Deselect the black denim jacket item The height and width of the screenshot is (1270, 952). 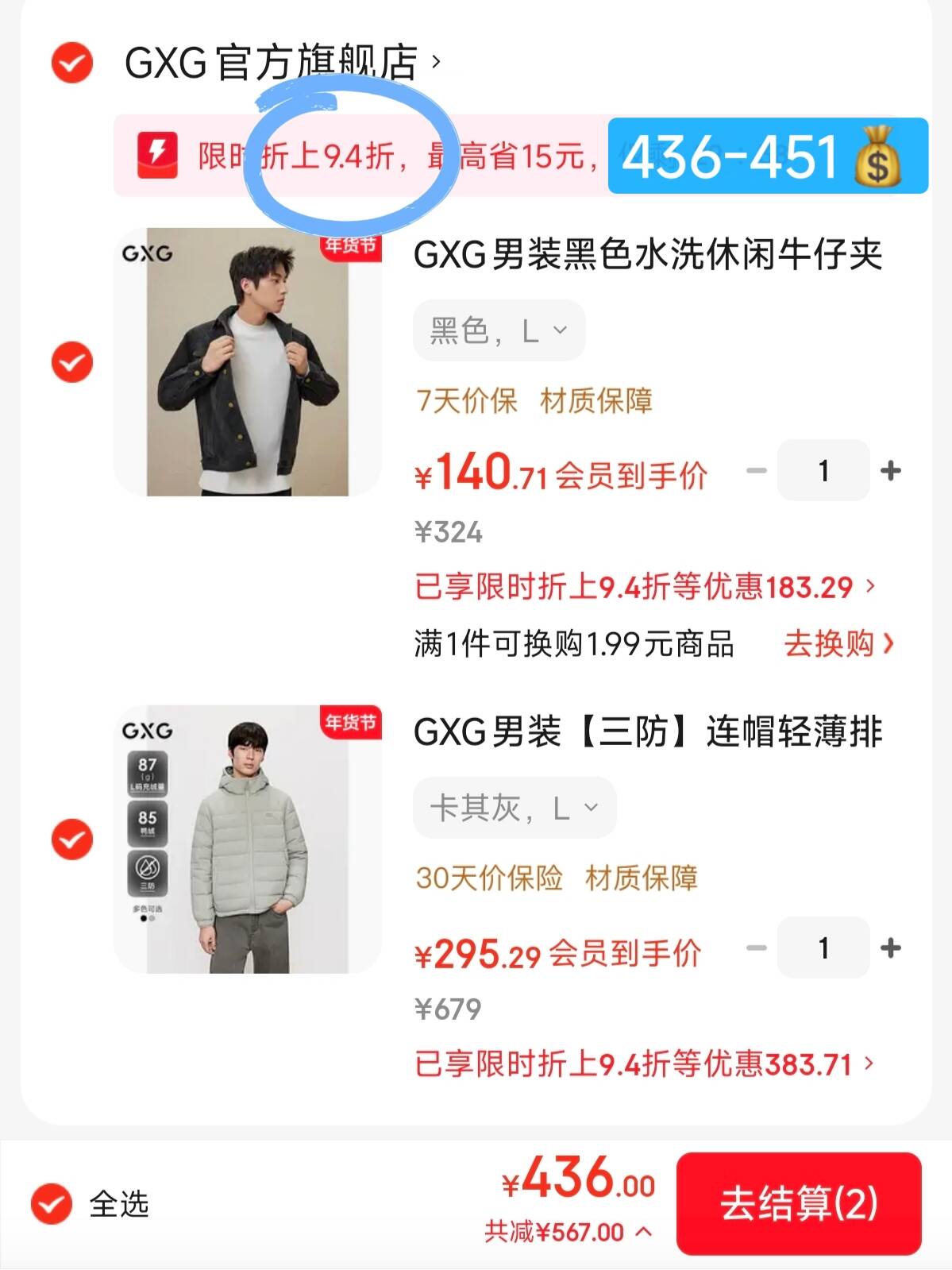[x=72, y=362]
